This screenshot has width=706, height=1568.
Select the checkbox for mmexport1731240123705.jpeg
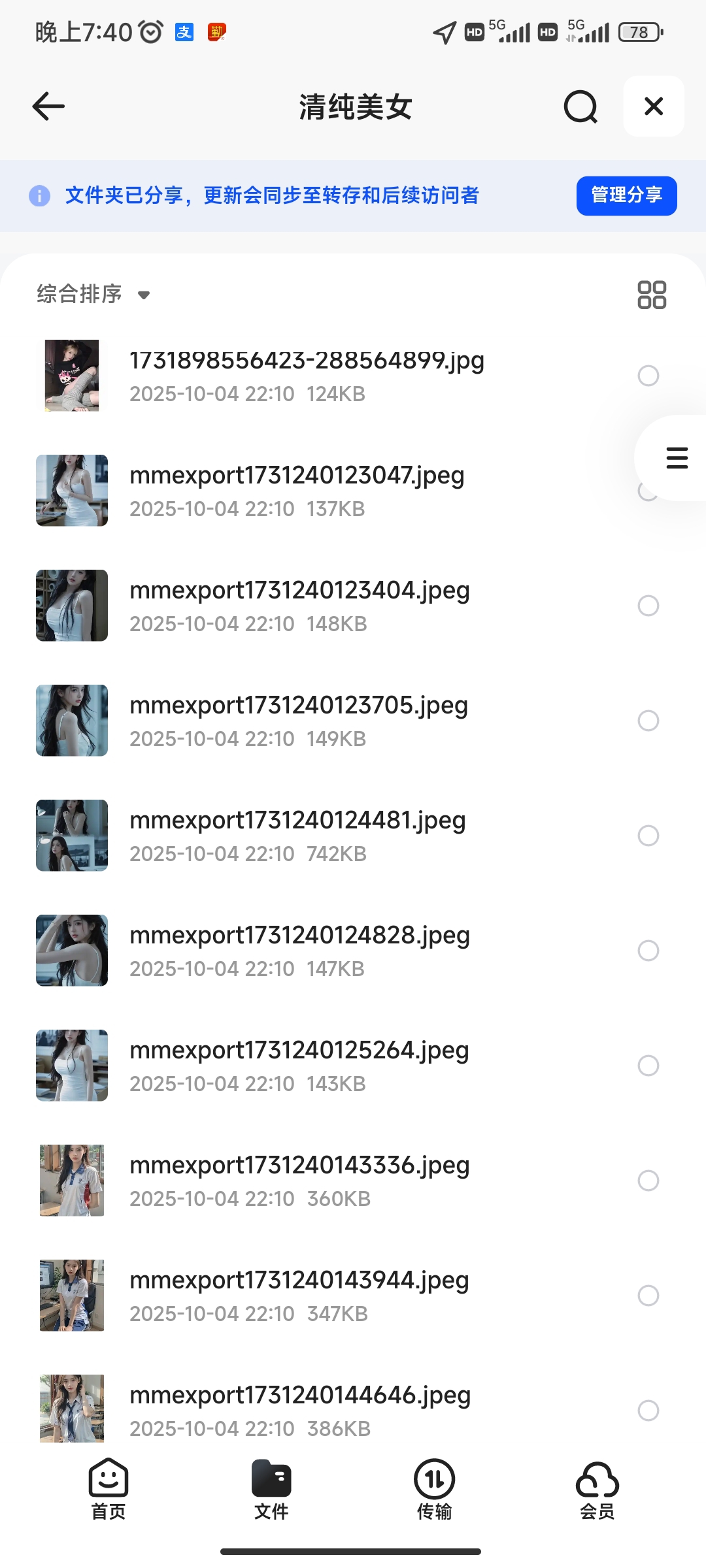pos(648,721)
